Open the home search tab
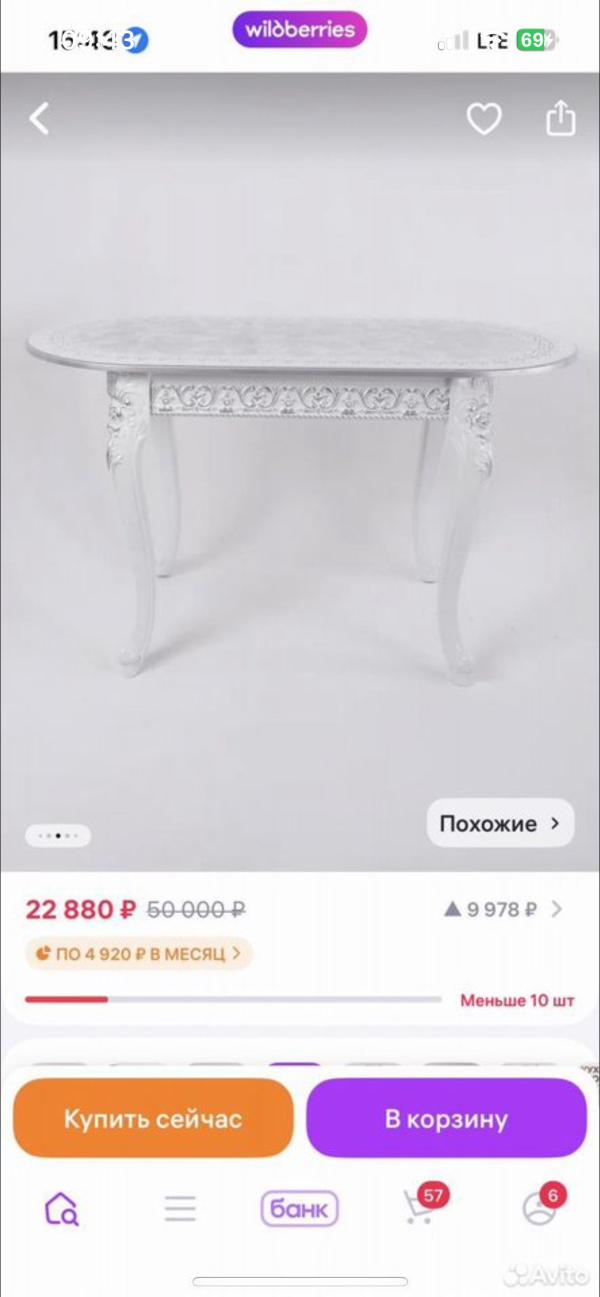 [x=61, y=1209]
